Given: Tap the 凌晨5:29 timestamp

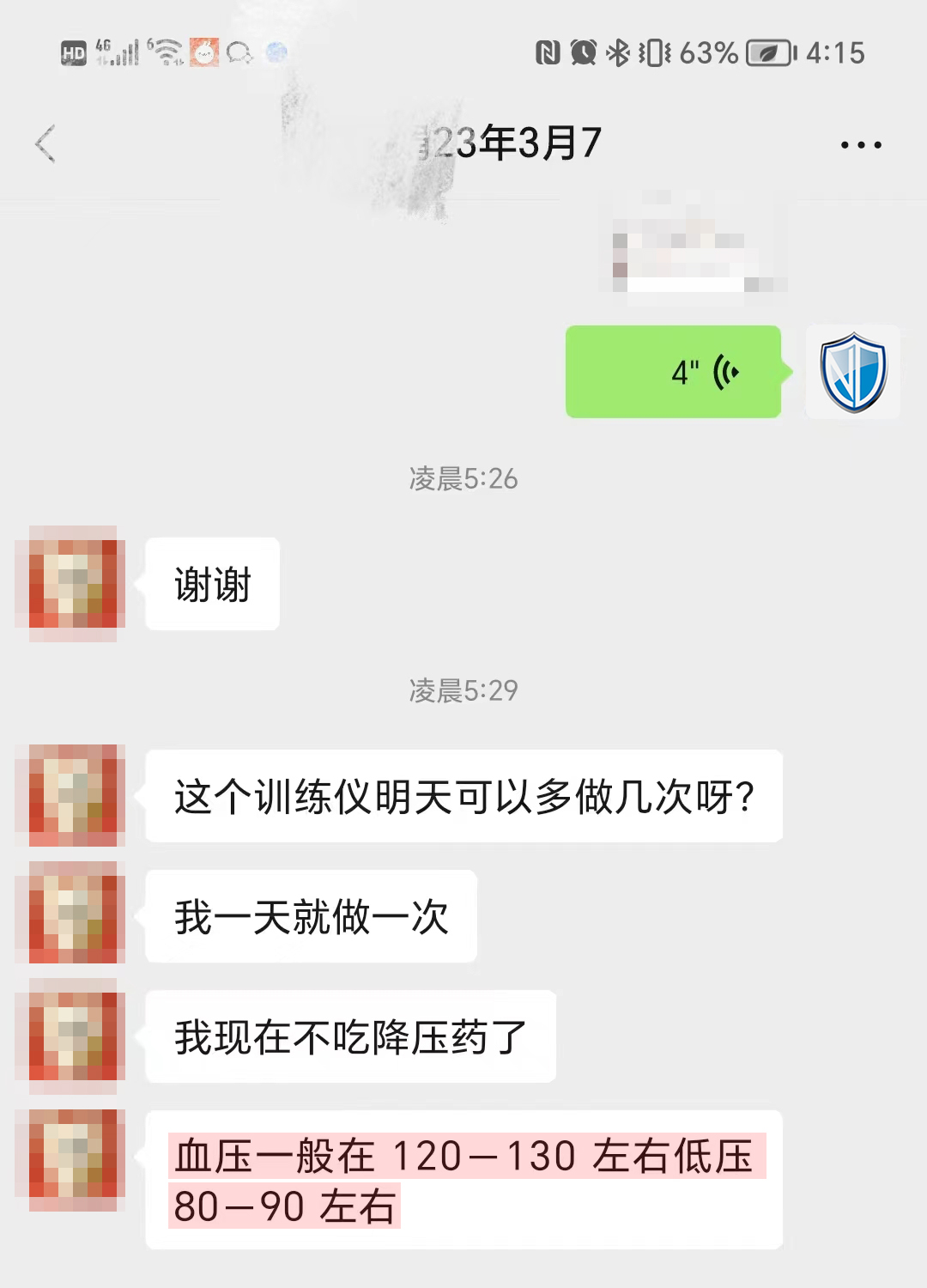Looking at the screenshot, I should point(464,689).
